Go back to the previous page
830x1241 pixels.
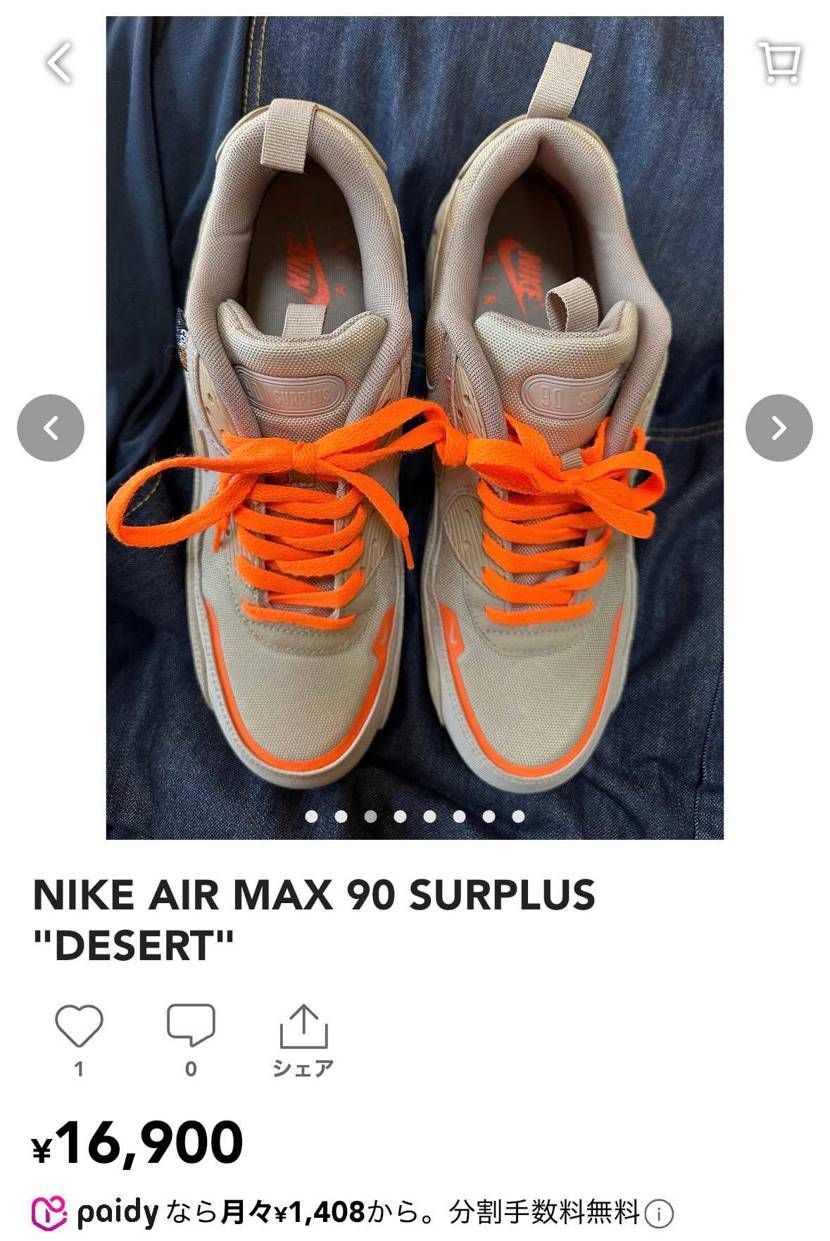pyautogui.click(x=58, y=63)
